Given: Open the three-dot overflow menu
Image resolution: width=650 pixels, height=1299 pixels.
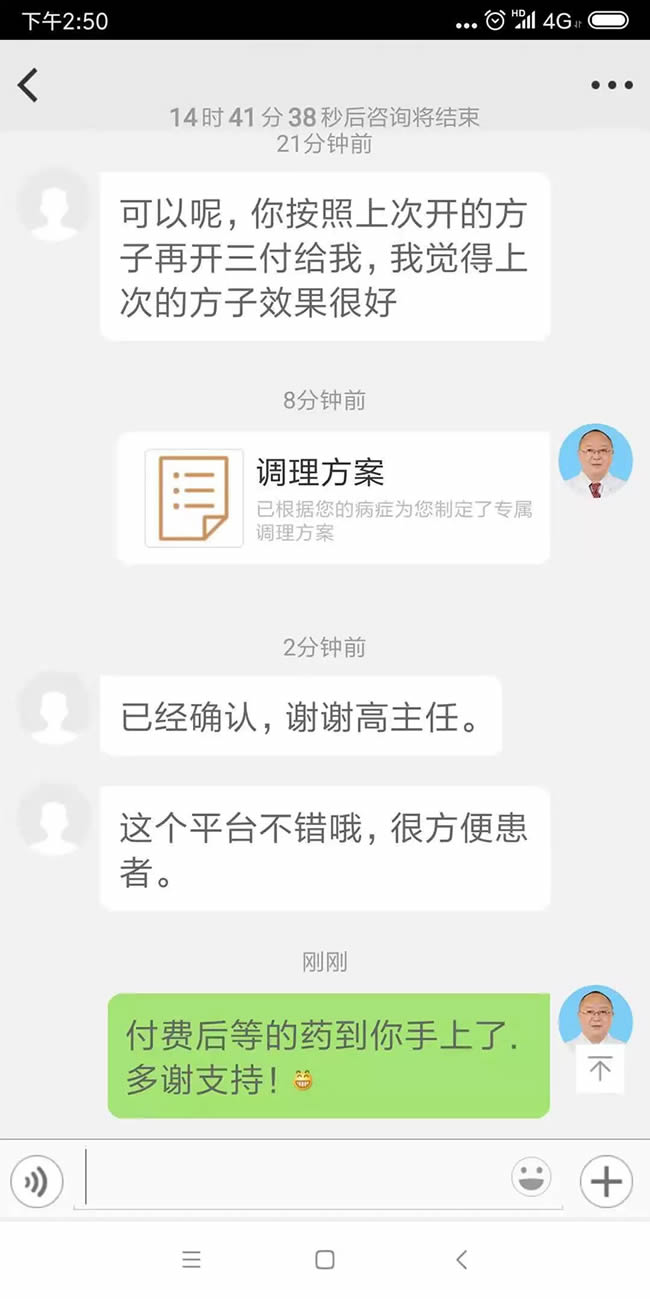Looking at the screenshot, I should [611, 86].
